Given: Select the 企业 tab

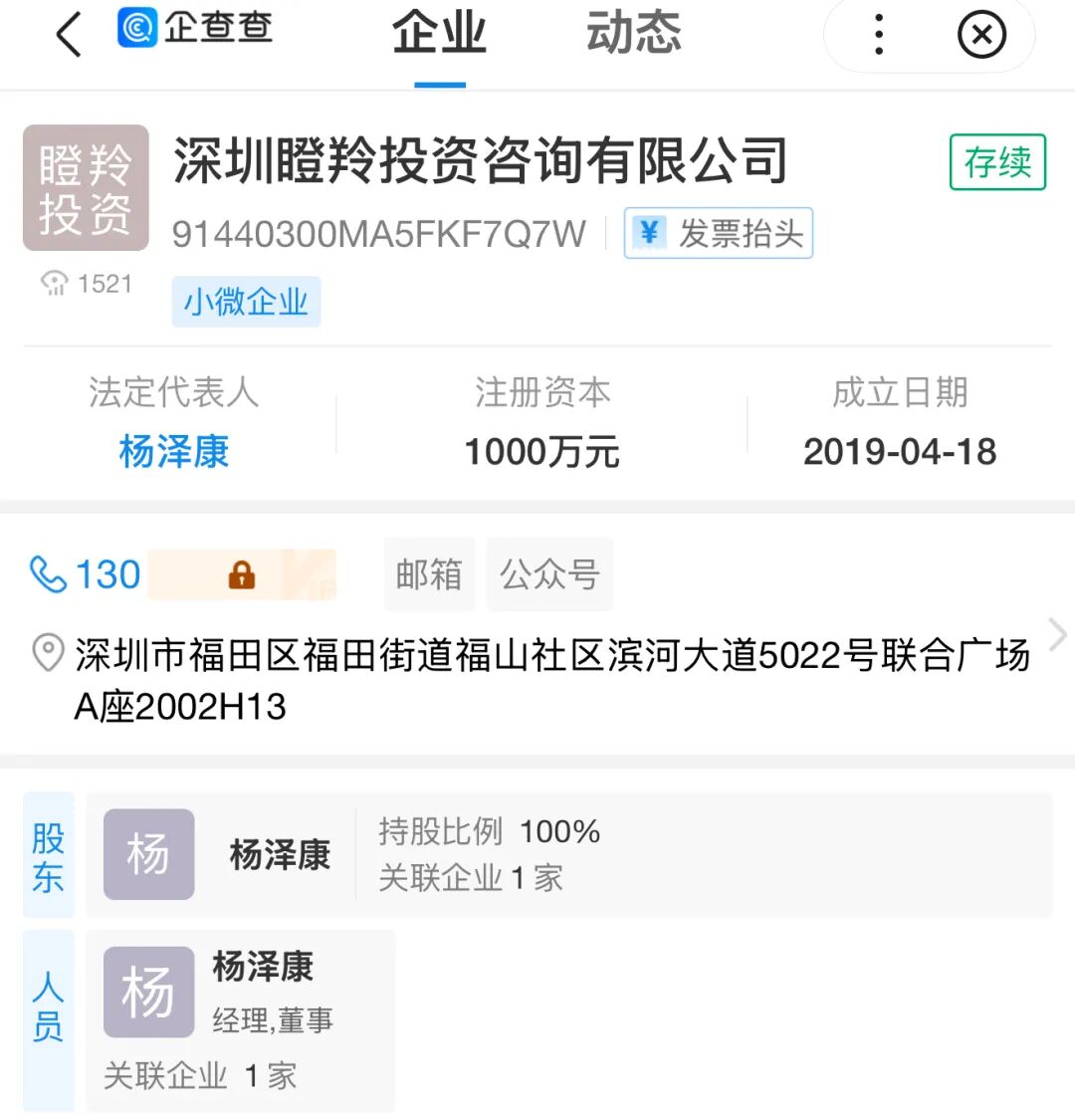Looking at the screenshot, I should pyautogui.click(x=439, y=34).
